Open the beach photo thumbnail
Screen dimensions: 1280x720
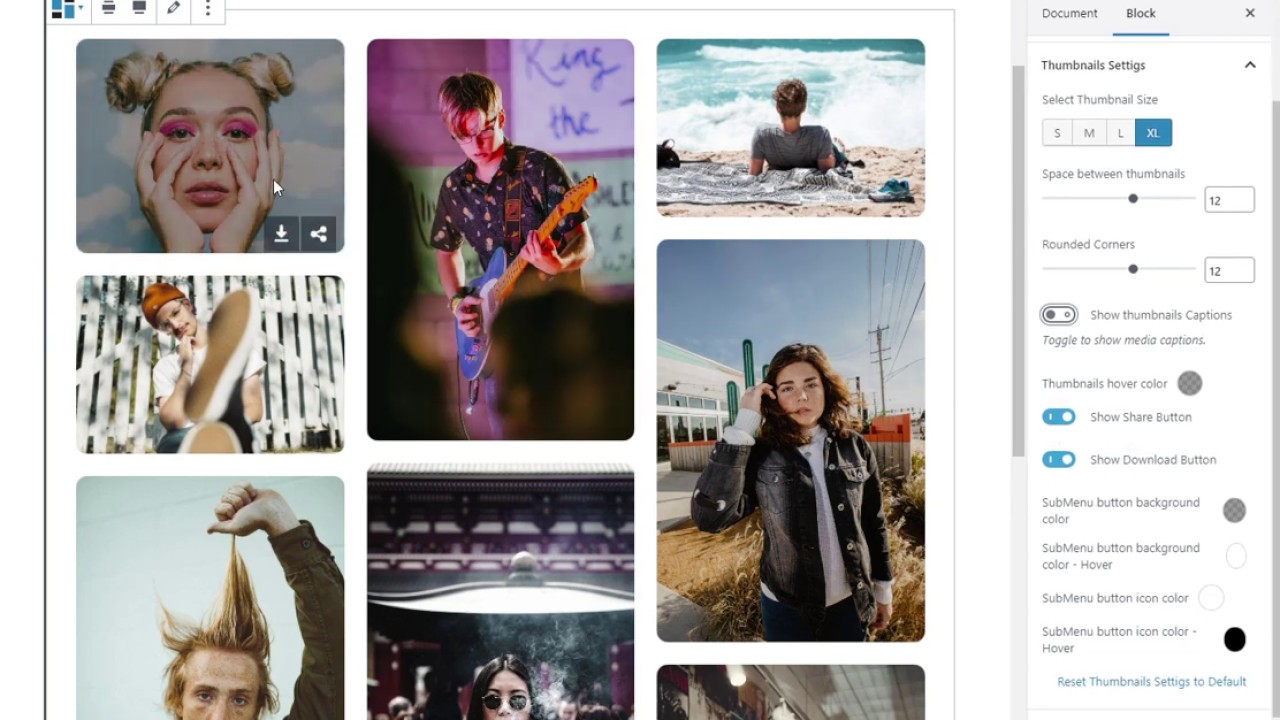790,127
